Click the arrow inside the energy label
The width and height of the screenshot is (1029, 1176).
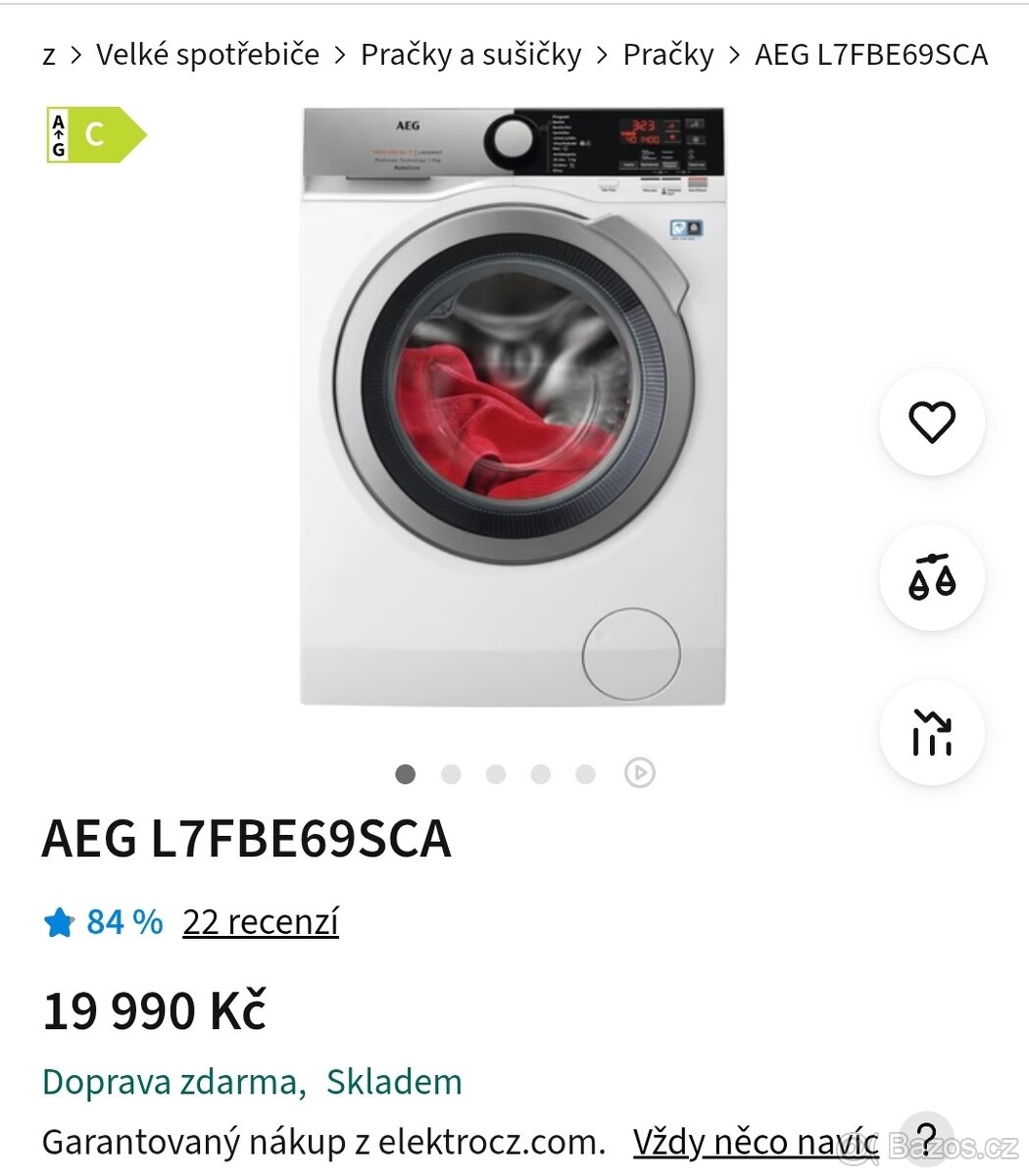[59, 134]
